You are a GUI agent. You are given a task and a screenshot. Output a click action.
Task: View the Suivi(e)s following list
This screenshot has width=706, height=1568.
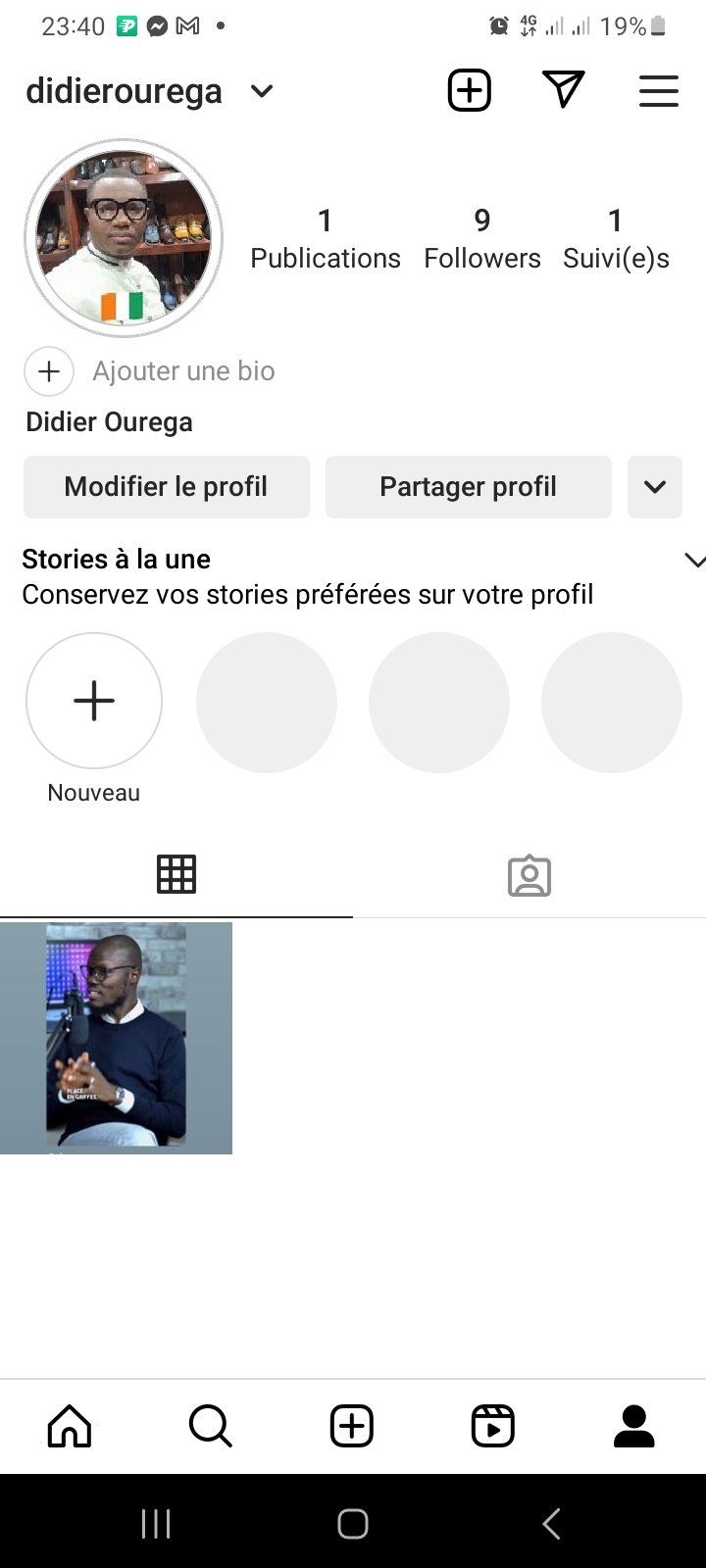616,239
